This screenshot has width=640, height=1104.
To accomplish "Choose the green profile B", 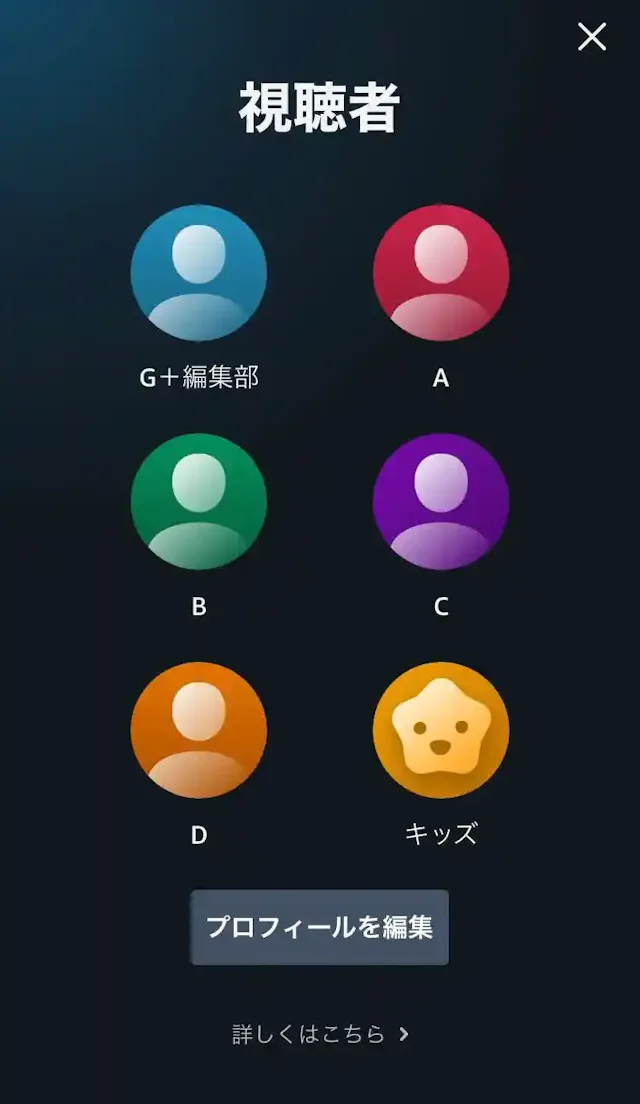I will [199, 502].
